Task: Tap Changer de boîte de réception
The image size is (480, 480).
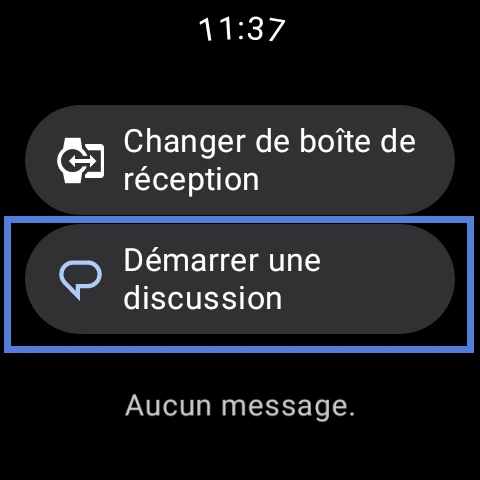Action: tap(240, 160)
